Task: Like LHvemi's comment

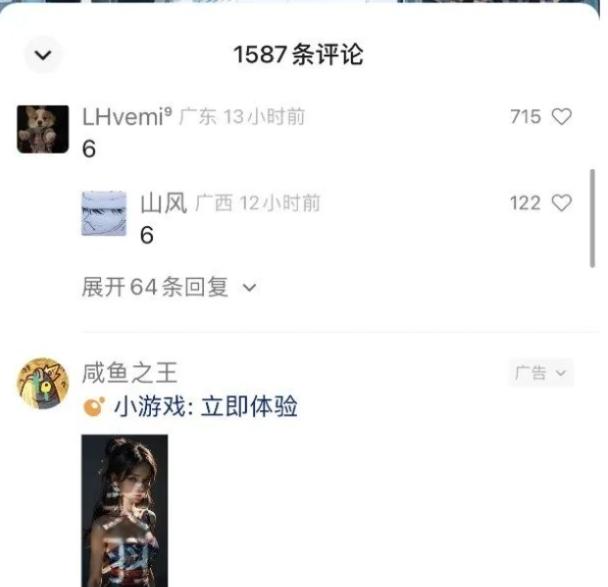Action: 561,117
